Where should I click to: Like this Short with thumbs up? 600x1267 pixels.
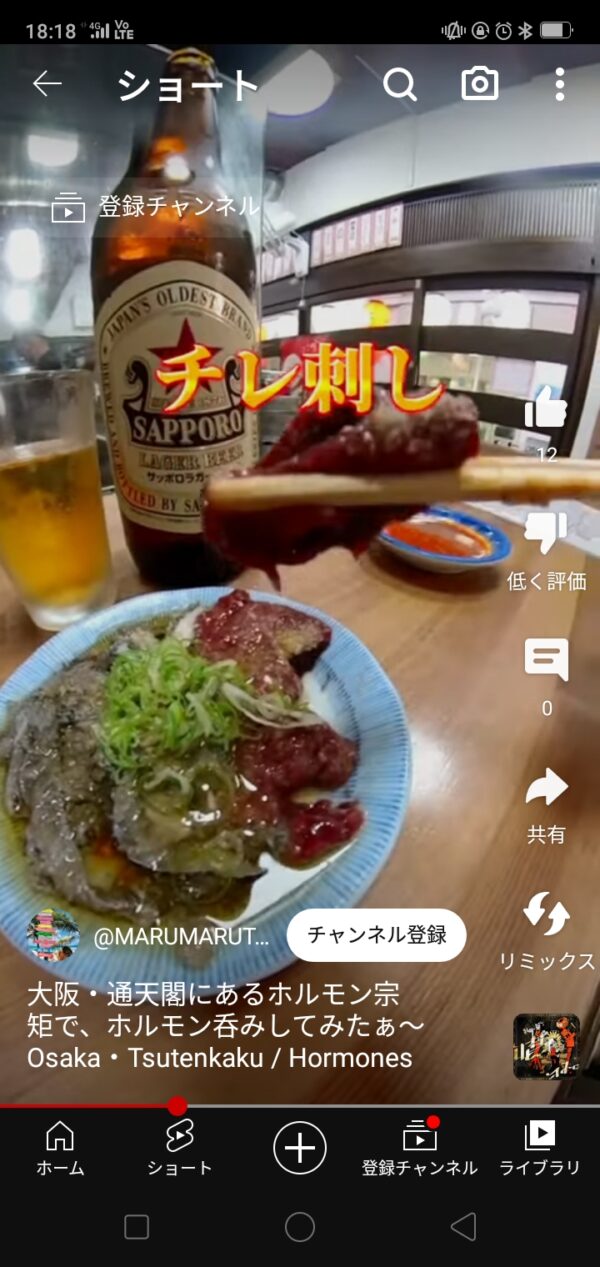546,411
